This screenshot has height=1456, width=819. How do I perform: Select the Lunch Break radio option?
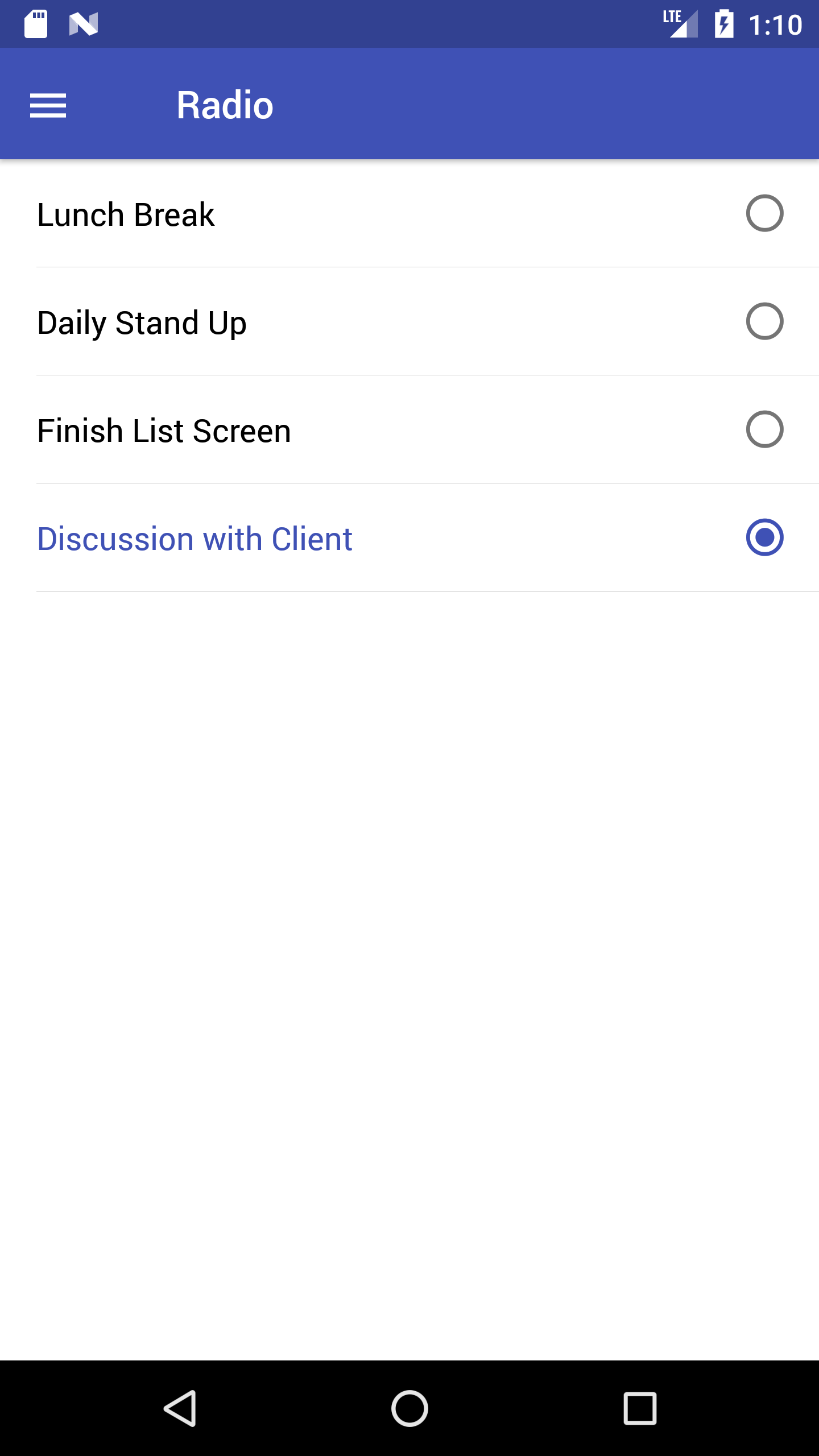coord(764,214)
